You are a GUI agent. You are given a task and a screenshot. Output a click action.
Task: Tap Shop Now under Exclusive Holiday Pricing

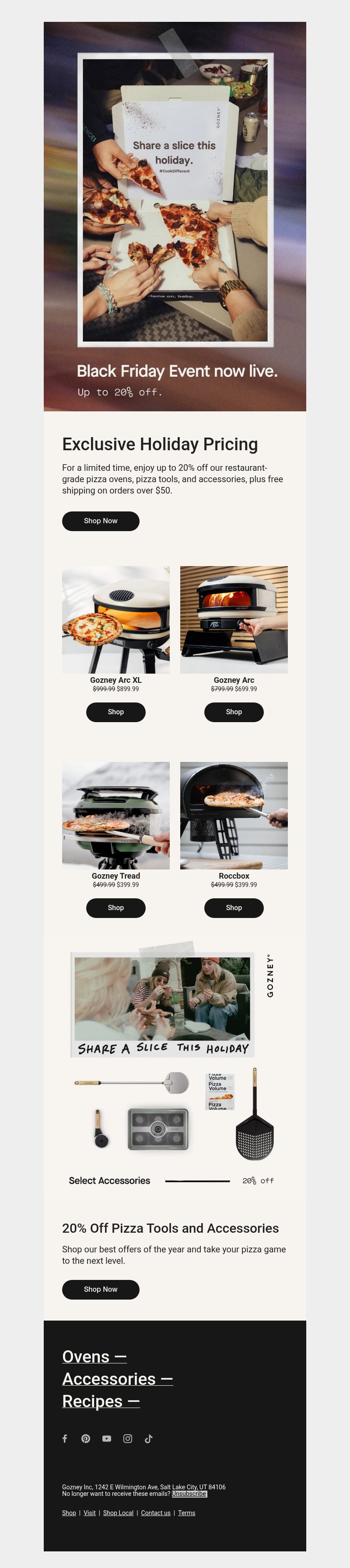[101, 521]
